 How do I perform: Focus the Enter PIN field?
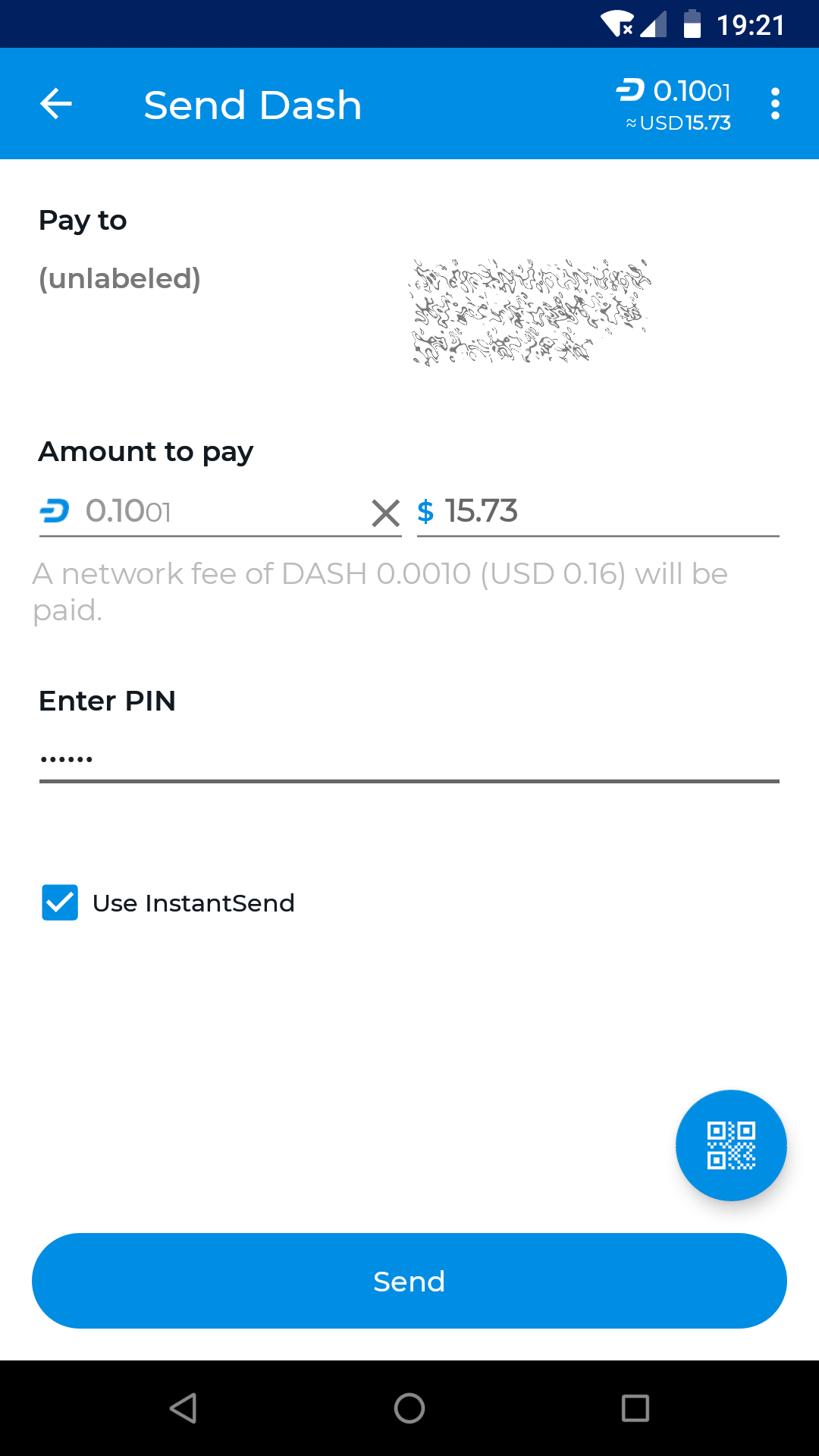click(409, 758)
